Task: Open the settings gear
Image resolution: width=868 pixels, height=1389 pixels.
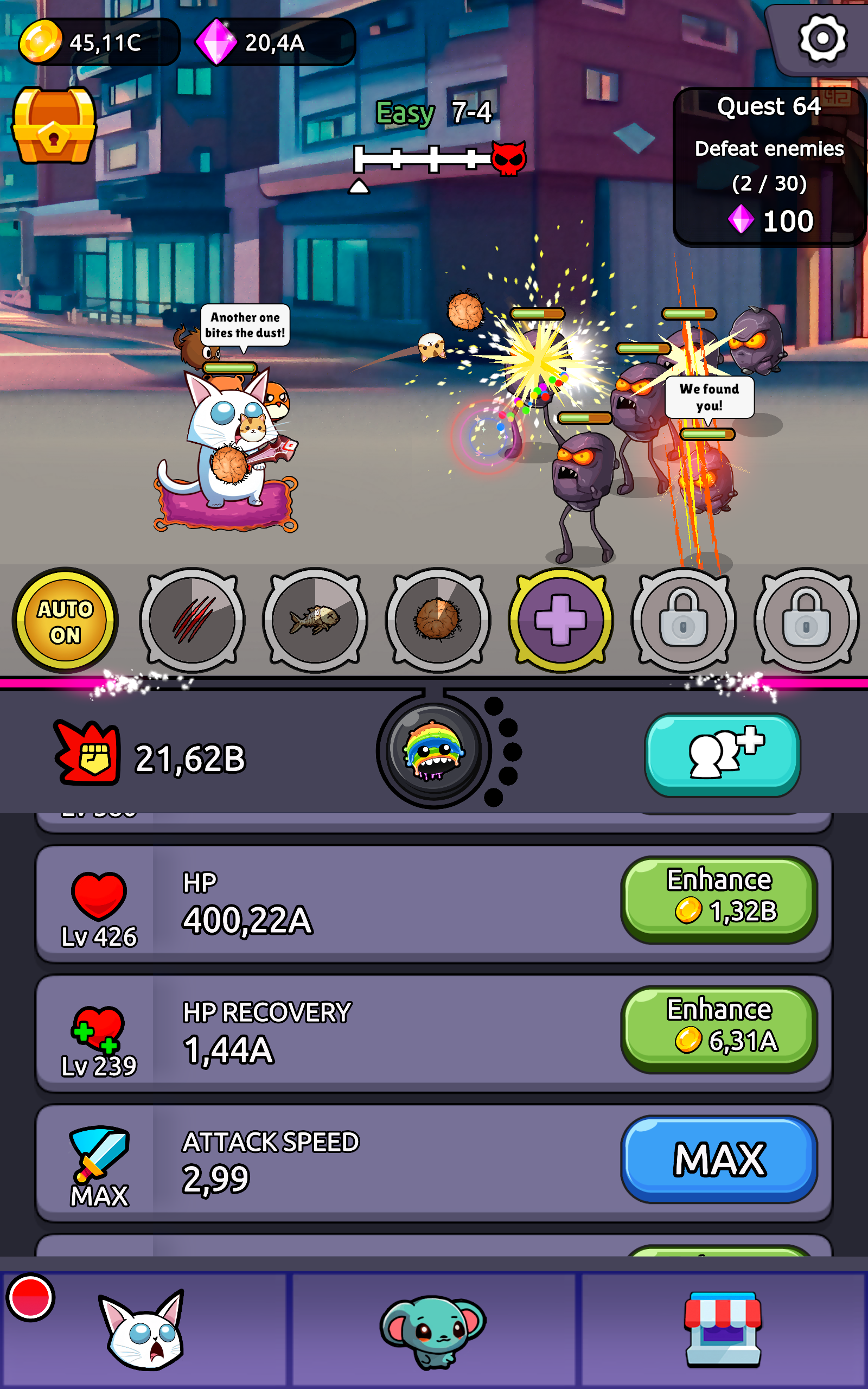Action: 822,39
